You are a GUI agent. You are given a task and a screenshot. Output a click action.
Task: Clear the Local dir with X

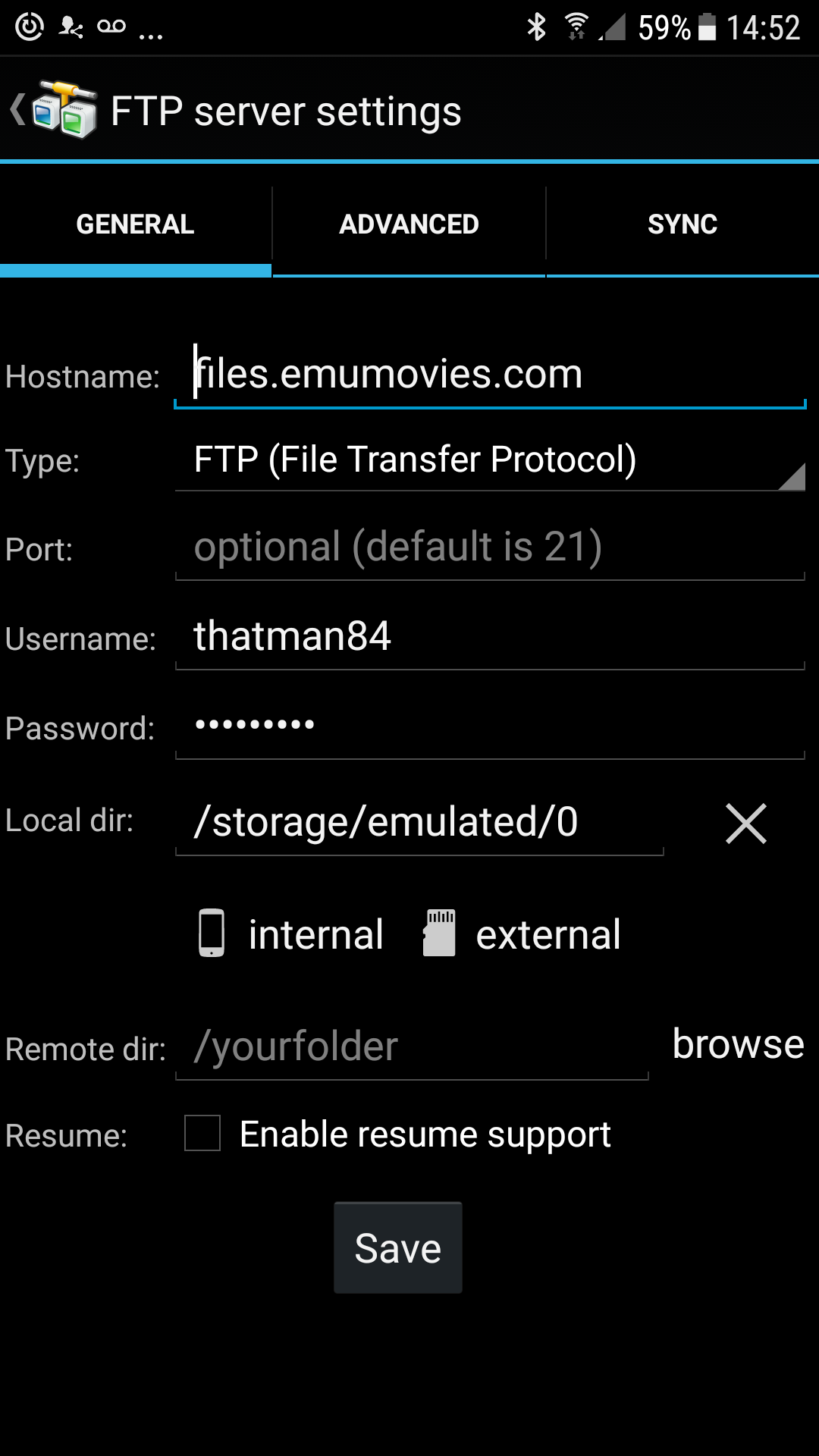[746, 824]
